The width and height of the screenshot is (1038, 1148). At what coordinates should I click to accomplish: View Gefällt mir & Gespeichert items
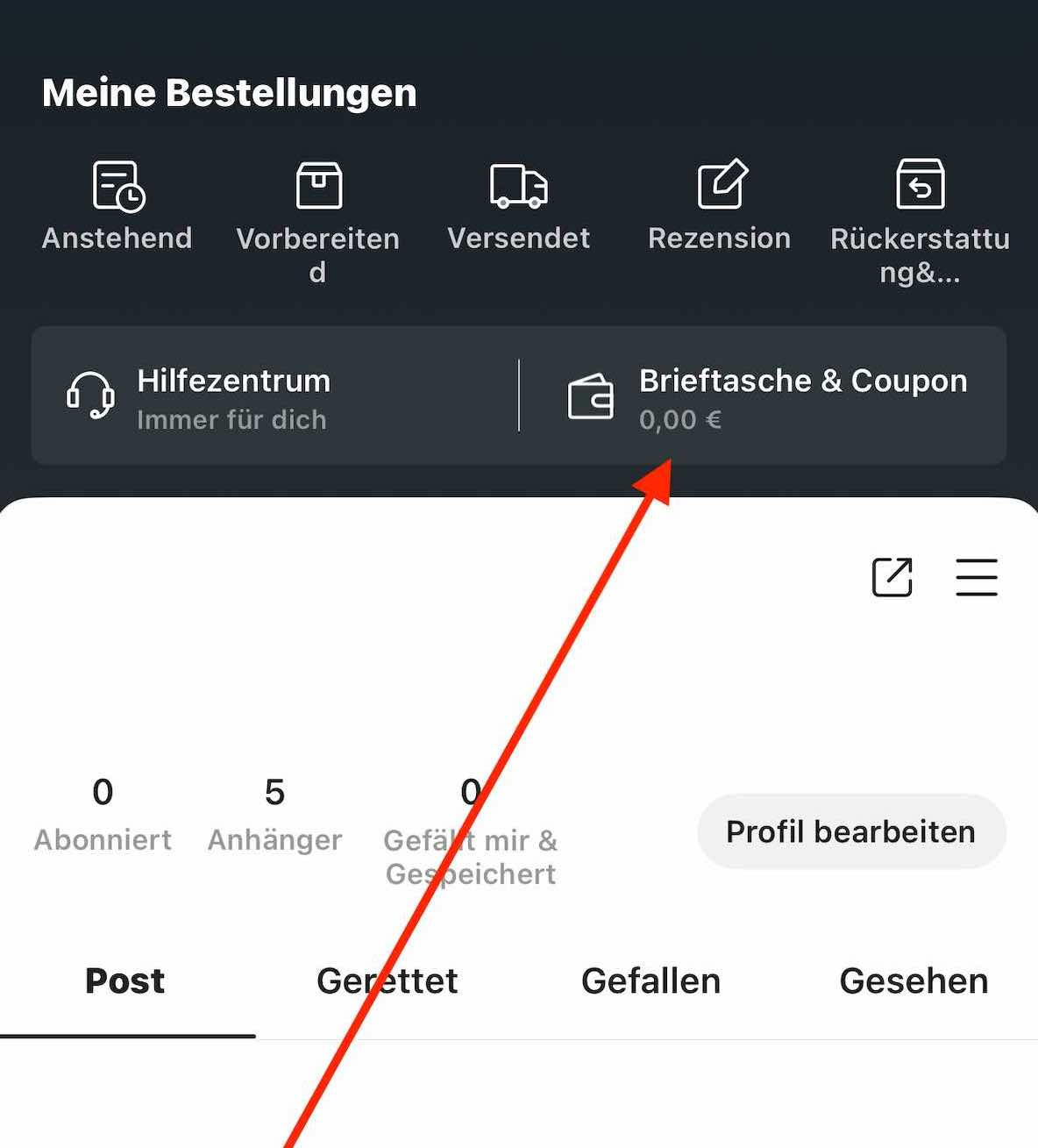tap(470, 829)
